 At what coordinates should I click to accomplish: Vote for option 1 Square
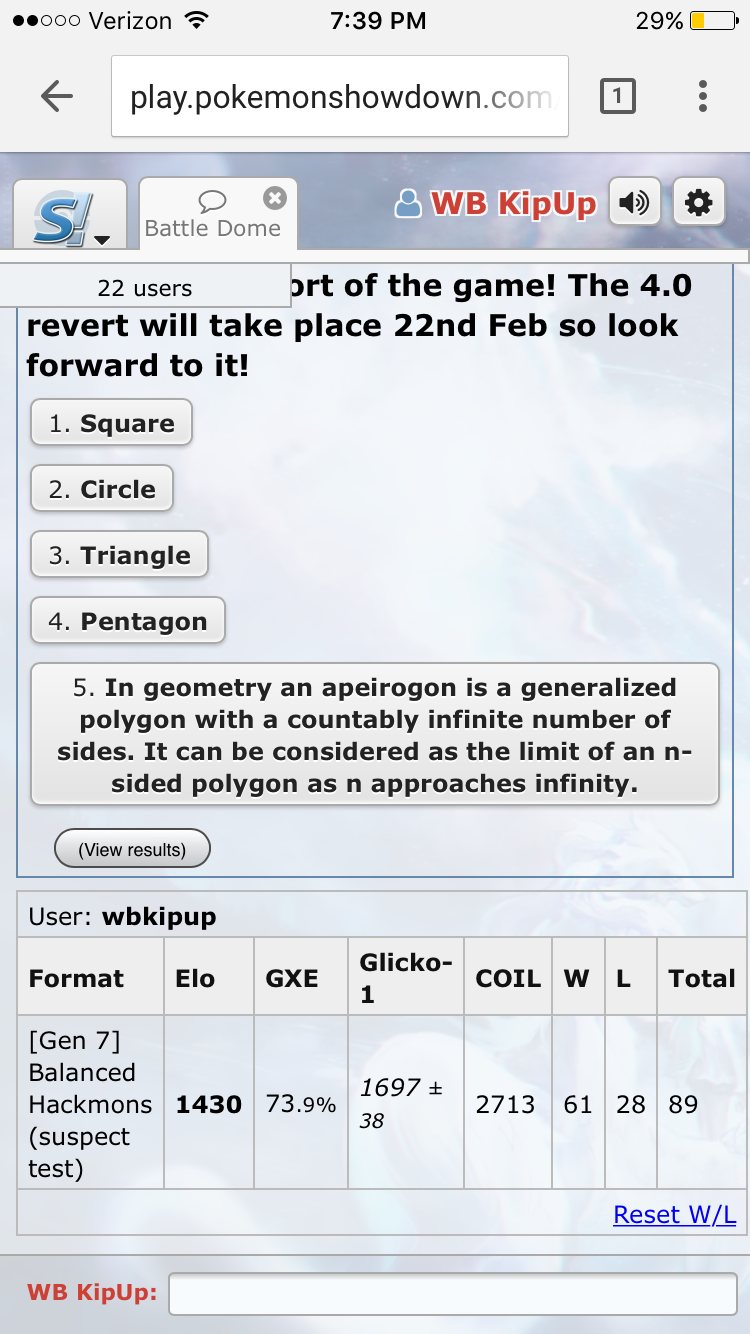111,423
